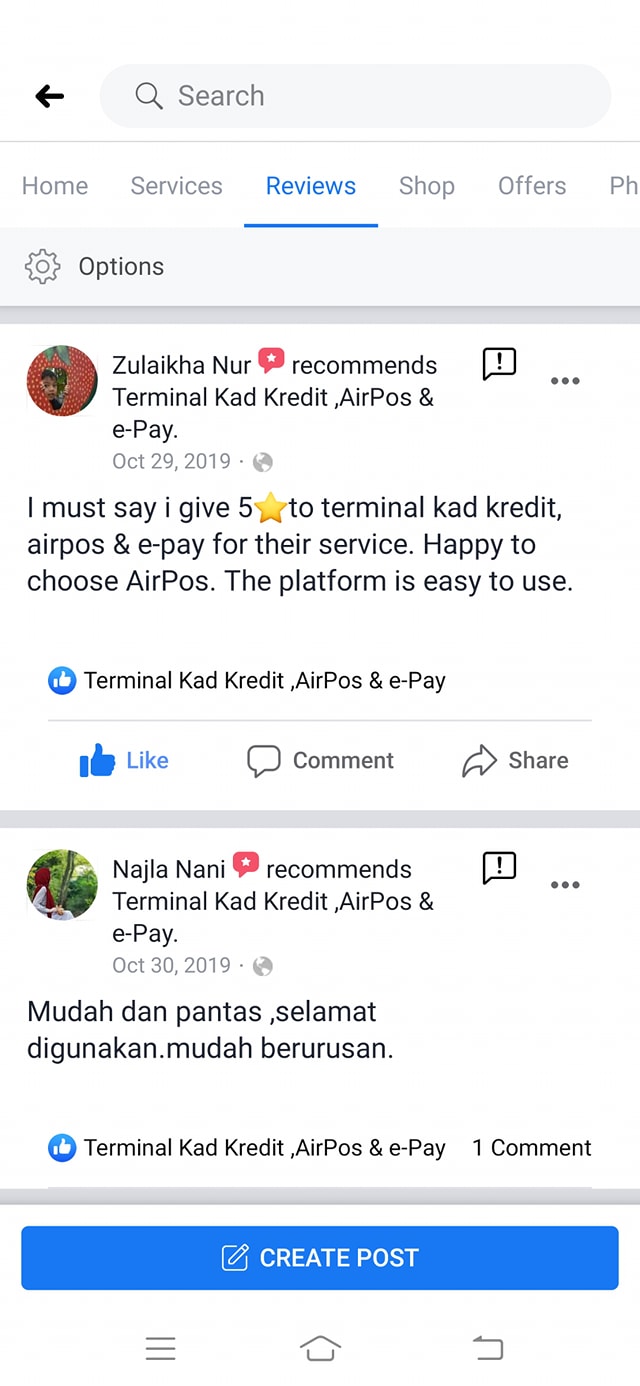
Task: Open Zulaikha Nur's profile picture
Action: coord(62,381)
